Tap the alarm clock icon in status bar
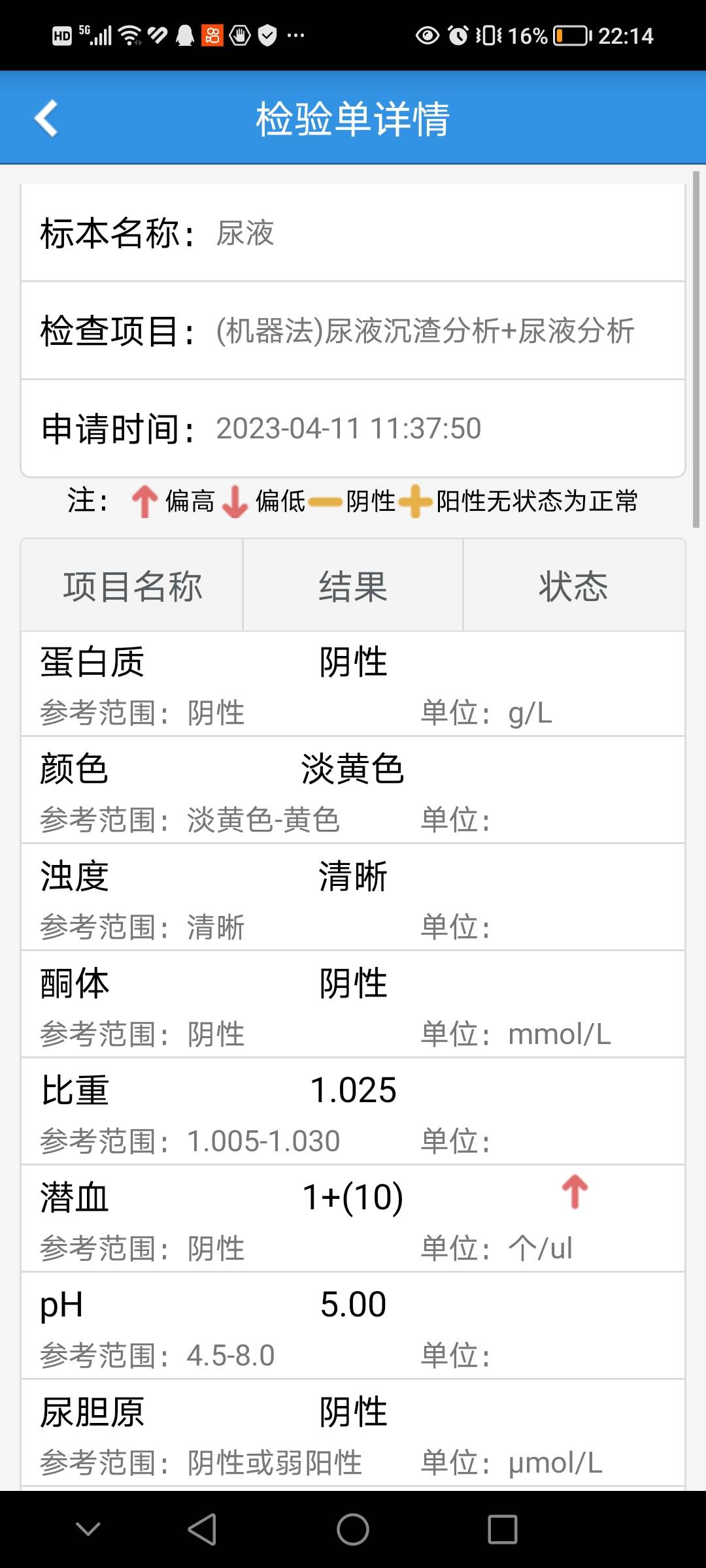706x1568 pixels. tap(458, 35)
